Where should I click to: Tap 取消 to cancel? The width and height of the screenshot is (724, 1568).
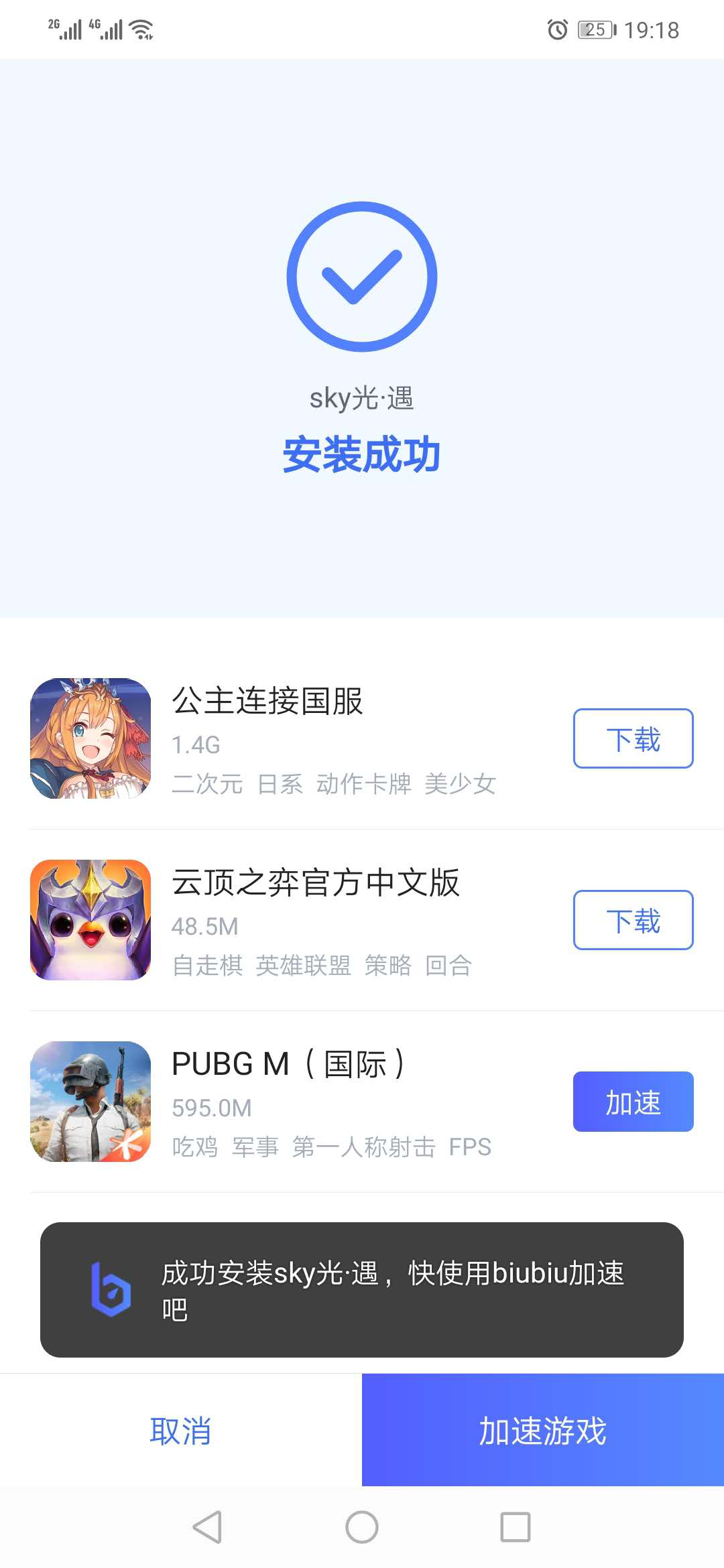click(181, 1430)
